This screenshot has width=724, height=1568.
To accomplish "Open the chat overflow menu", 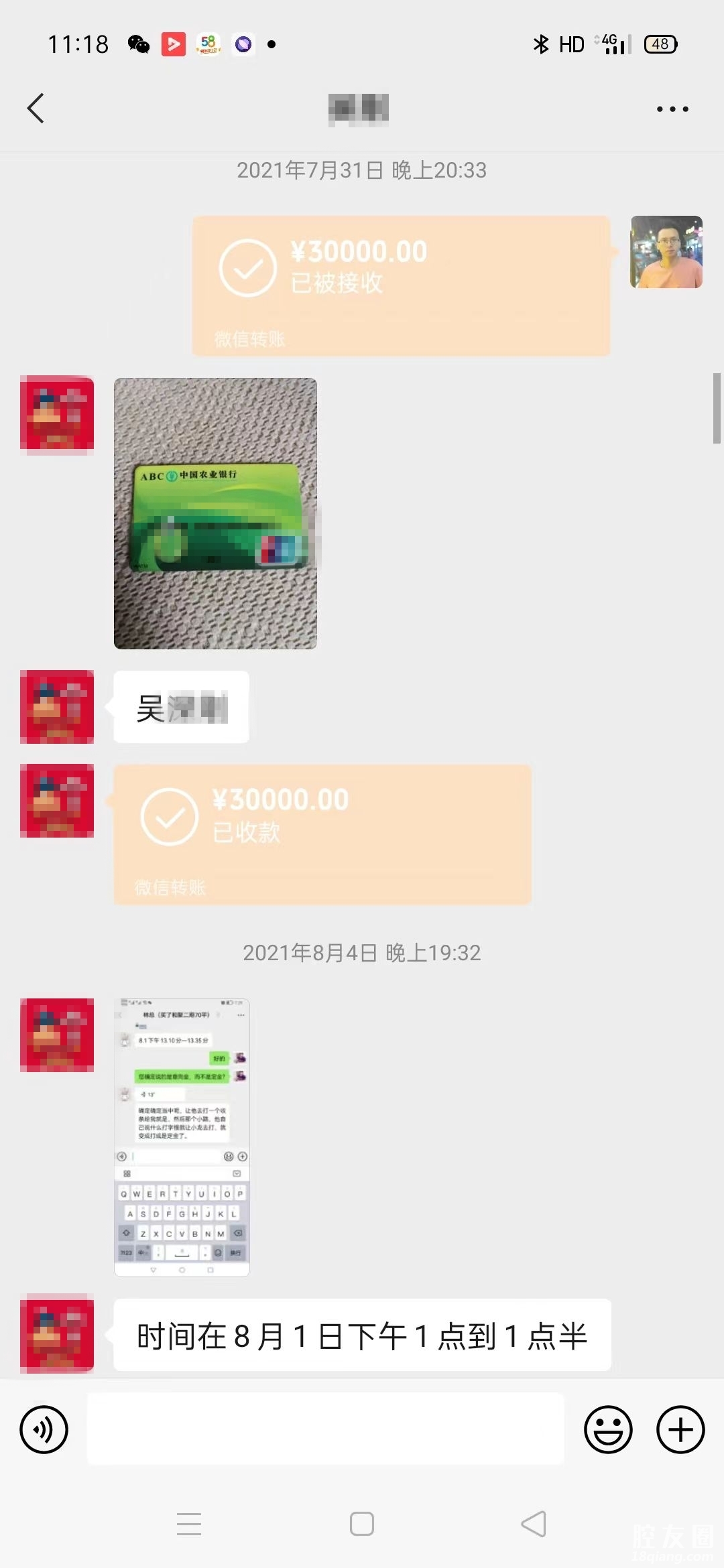I will pyautogui.click(x=672, y=109).
